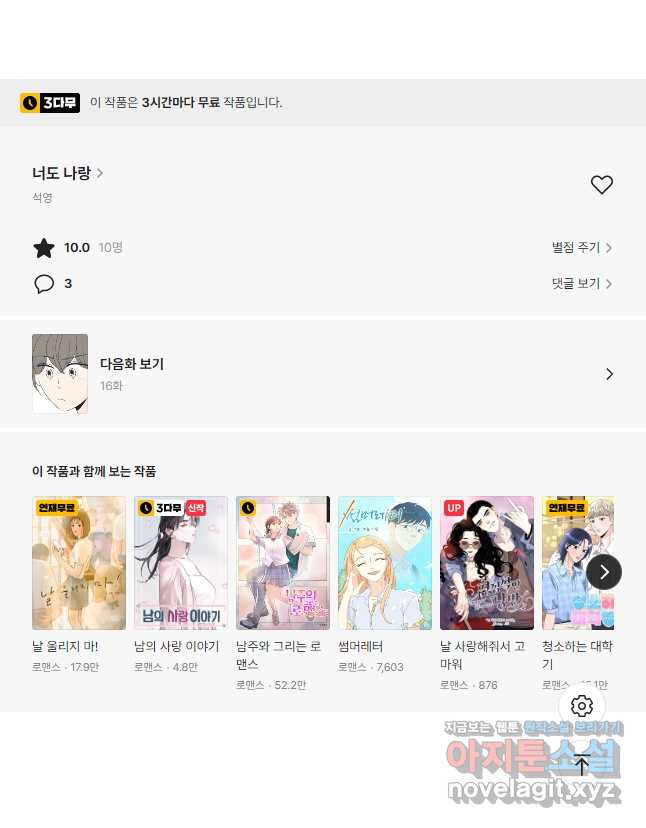Image resolution: width=646 pixels, height=828 pixels.
Task: Open the 날 사랑해줘서 고마워 webtoon card
Action: 487,563
